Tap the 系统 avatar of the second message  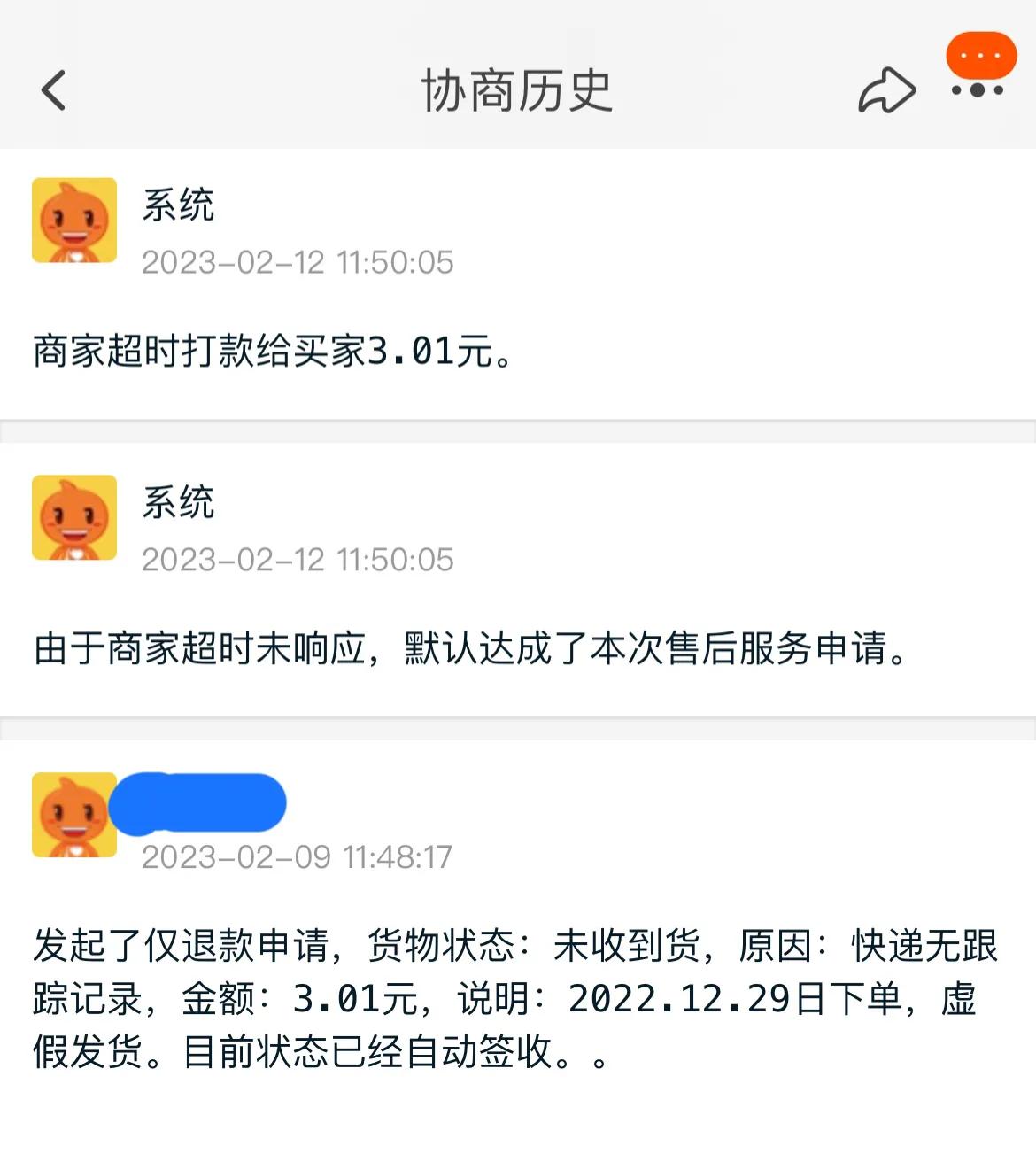coord(73,518)
